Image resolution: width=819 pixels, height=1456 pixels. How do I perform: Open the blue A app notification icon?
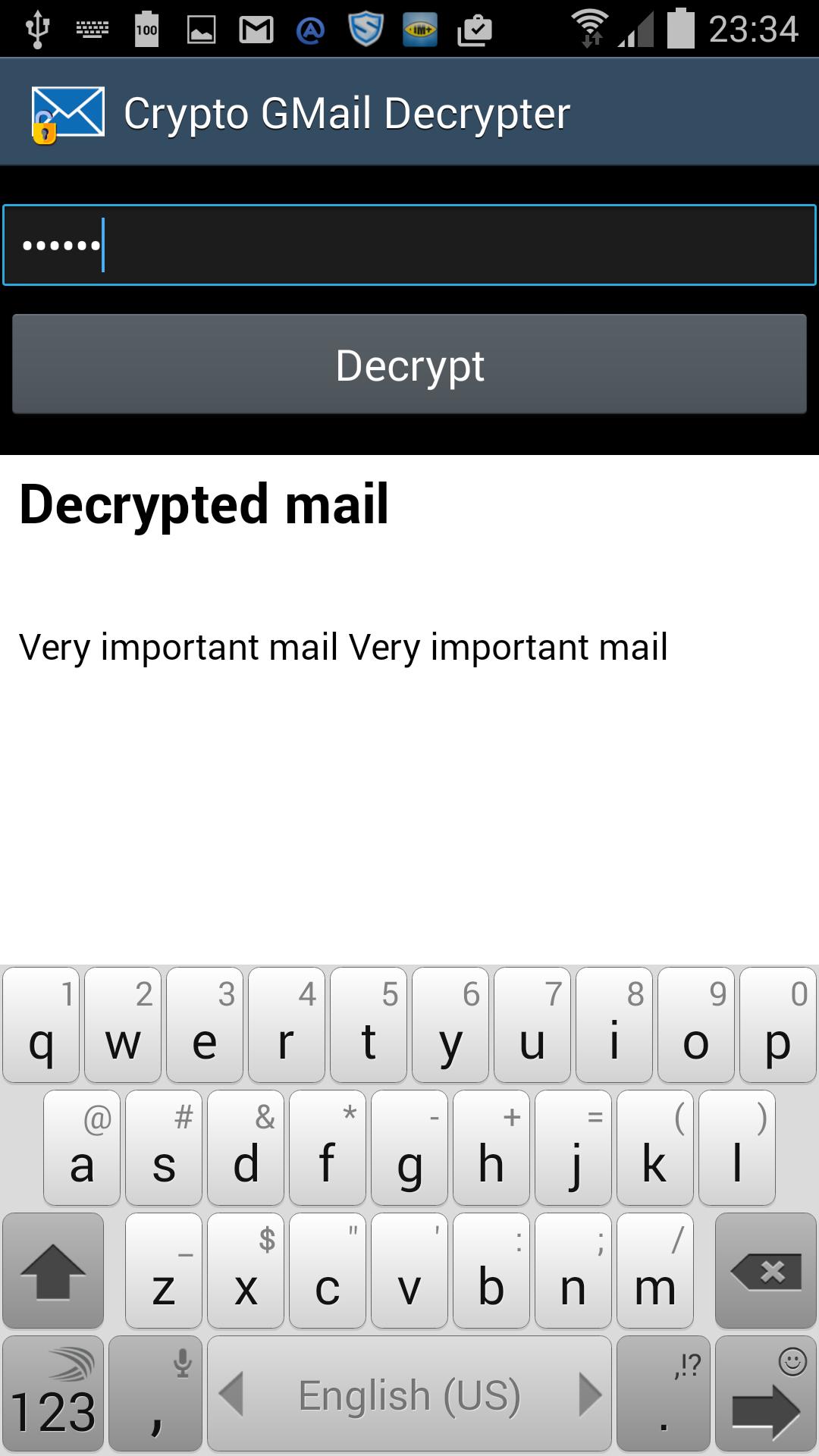coord(310,27)
